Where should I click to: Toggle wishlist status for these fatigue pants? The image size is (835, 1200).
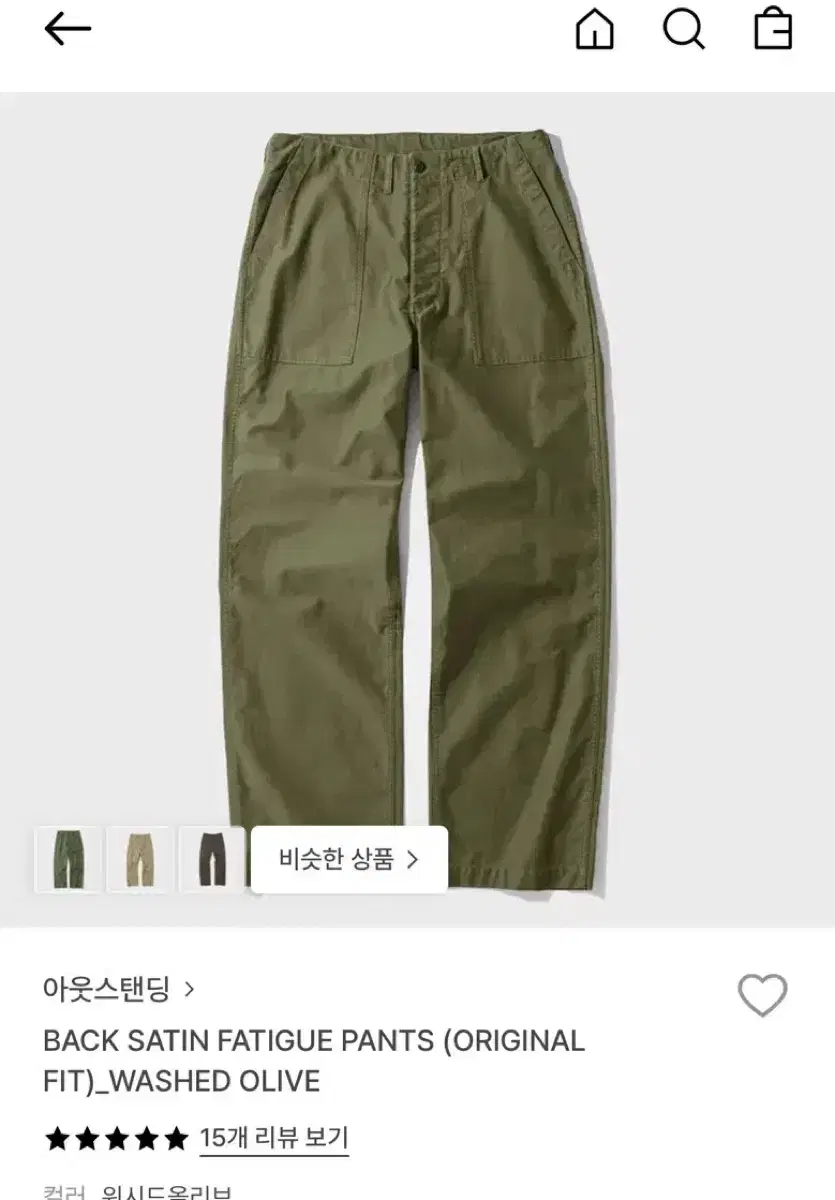pos(764,996)
